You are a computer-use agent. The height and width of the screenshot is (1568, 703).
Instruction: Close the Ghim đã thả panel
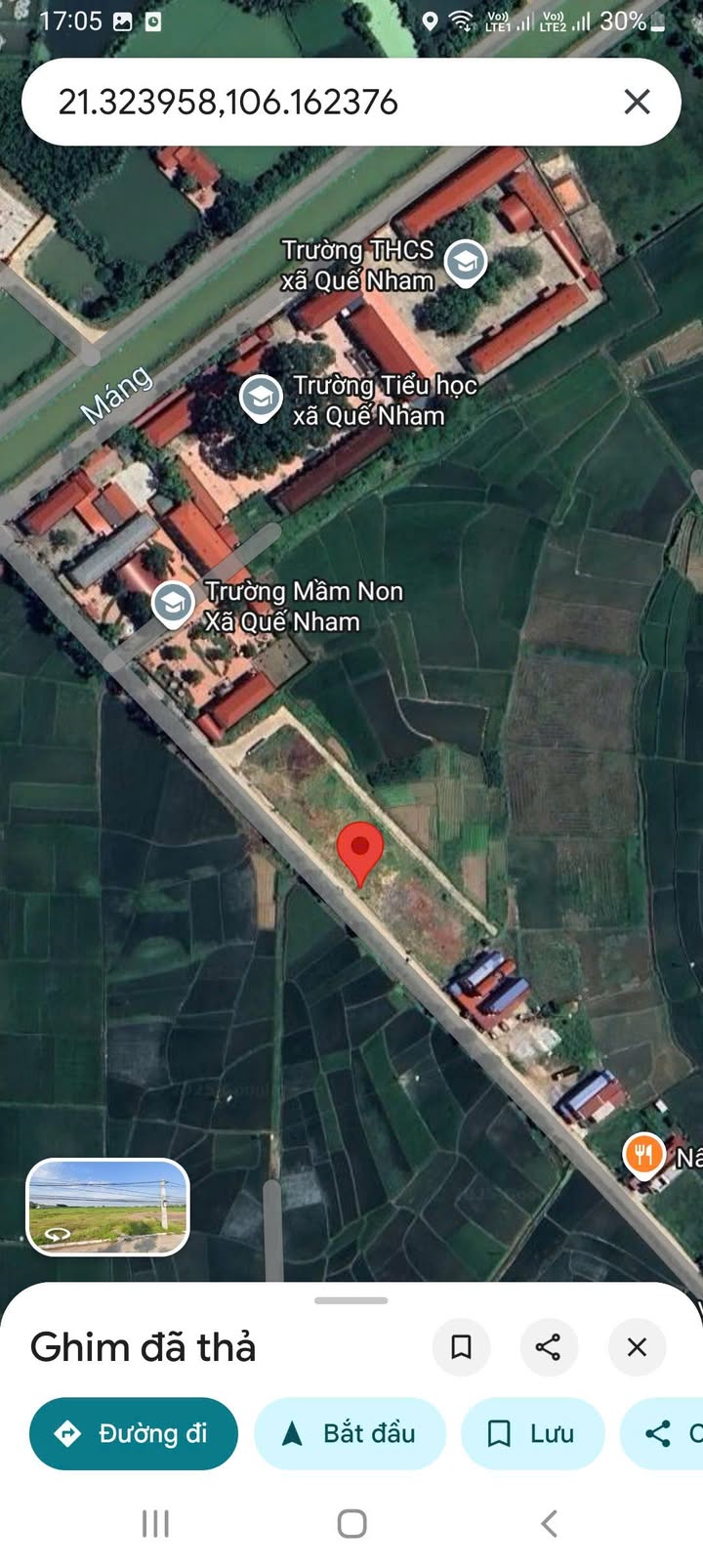click(x=637, y=1347)
